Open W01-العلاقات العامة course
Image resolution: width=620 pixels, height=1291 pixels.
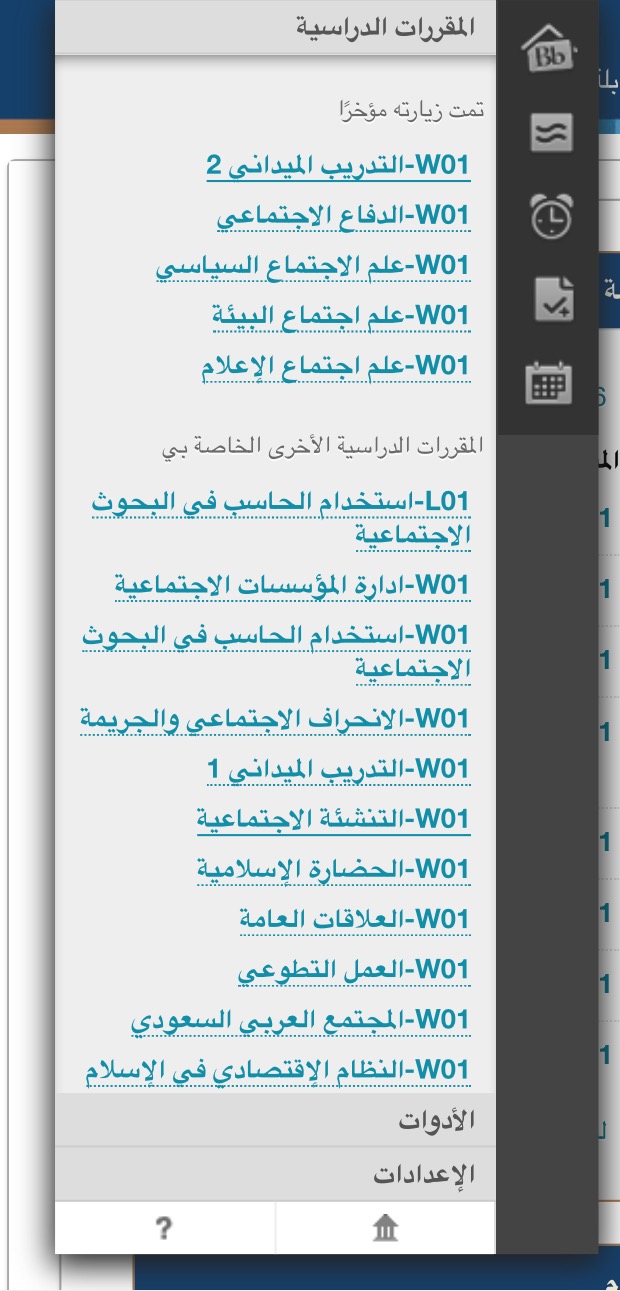point(355,919)
